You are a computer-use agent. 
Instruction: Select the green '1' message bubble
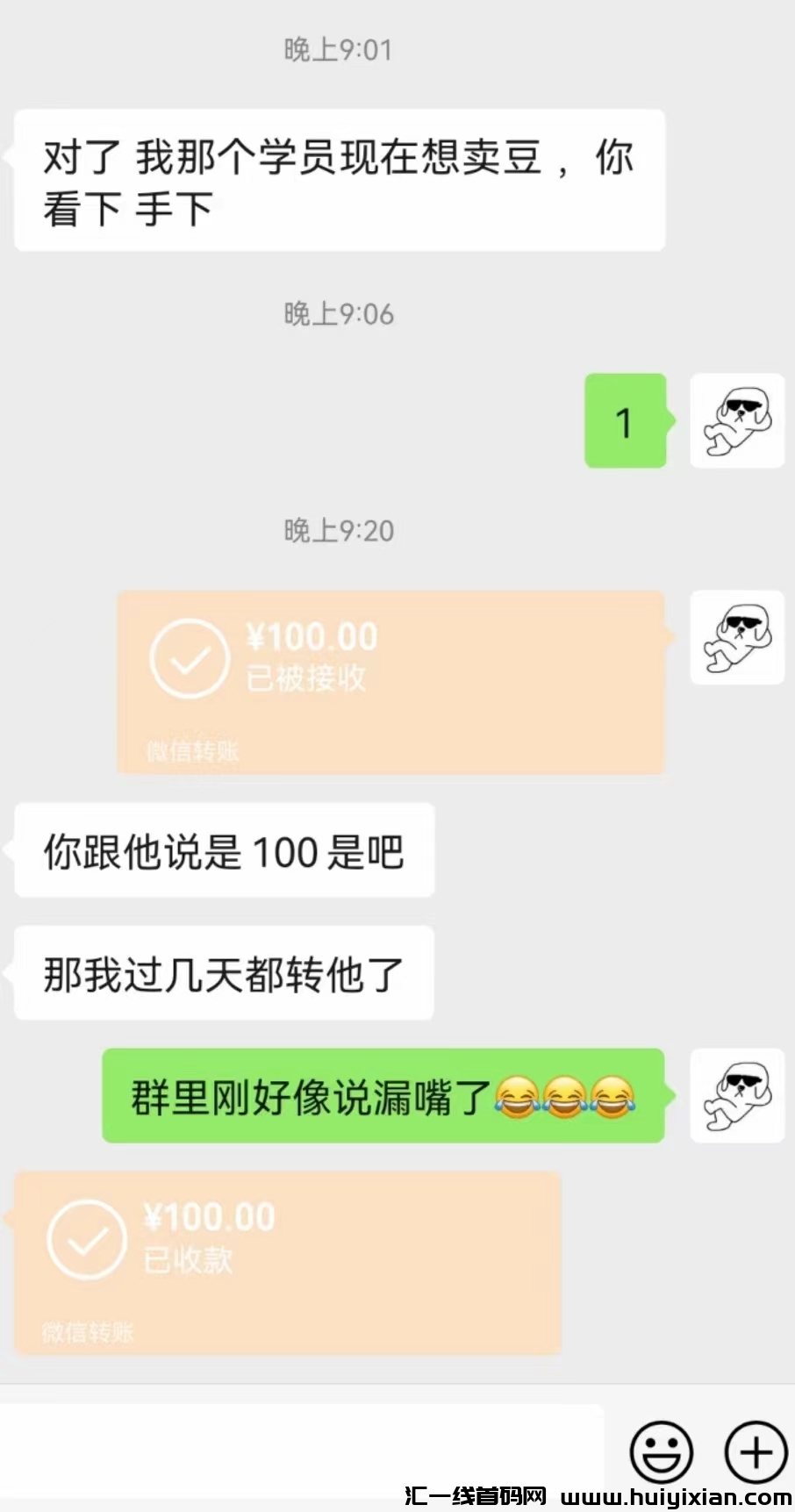coord(625,421)
